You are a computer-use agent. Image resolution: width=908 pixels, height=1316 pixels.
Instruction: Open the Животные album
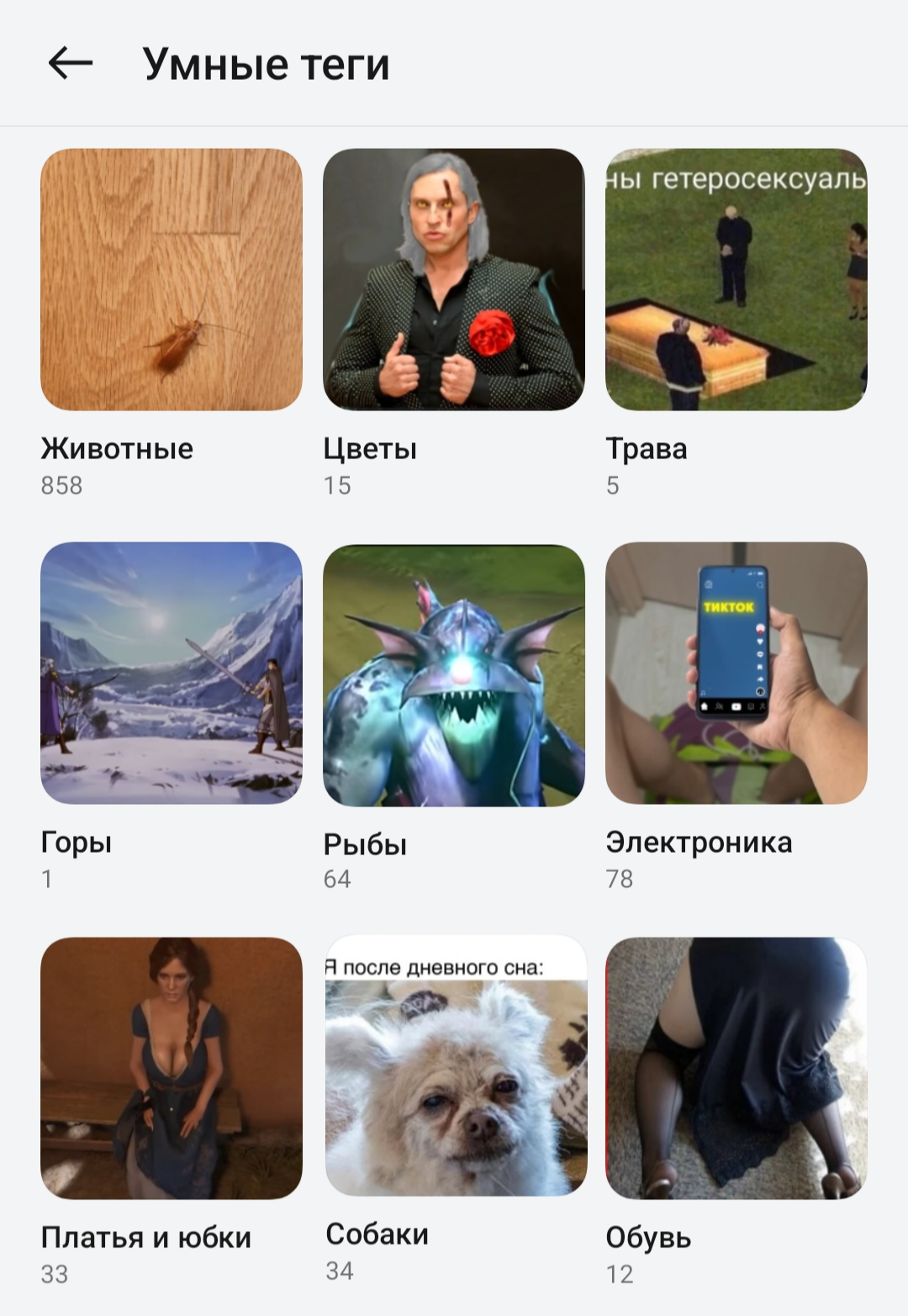(172, 280)
